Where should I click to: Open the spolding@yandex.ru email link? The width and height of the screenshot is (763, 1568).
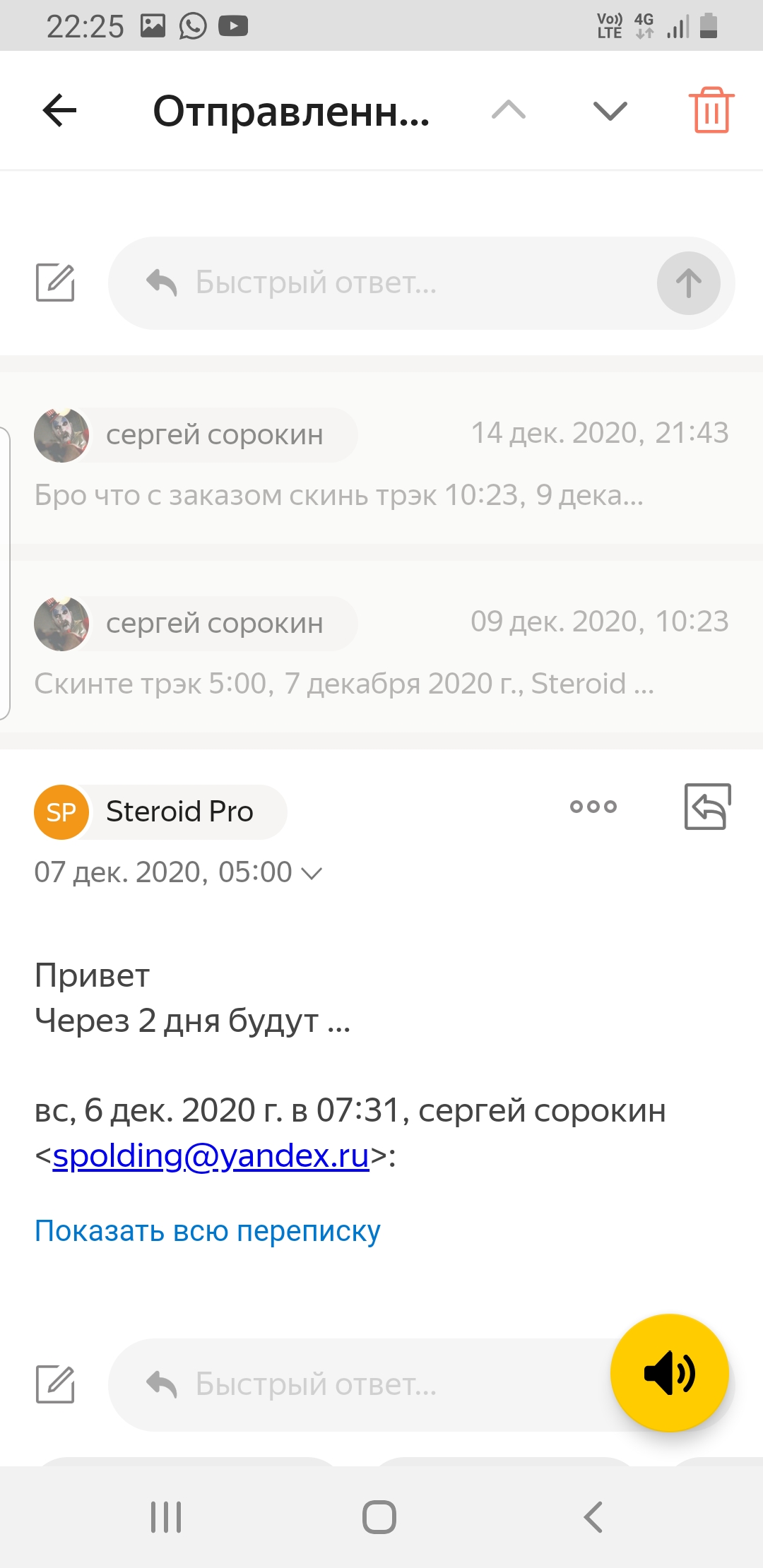tap(211, 1156)
